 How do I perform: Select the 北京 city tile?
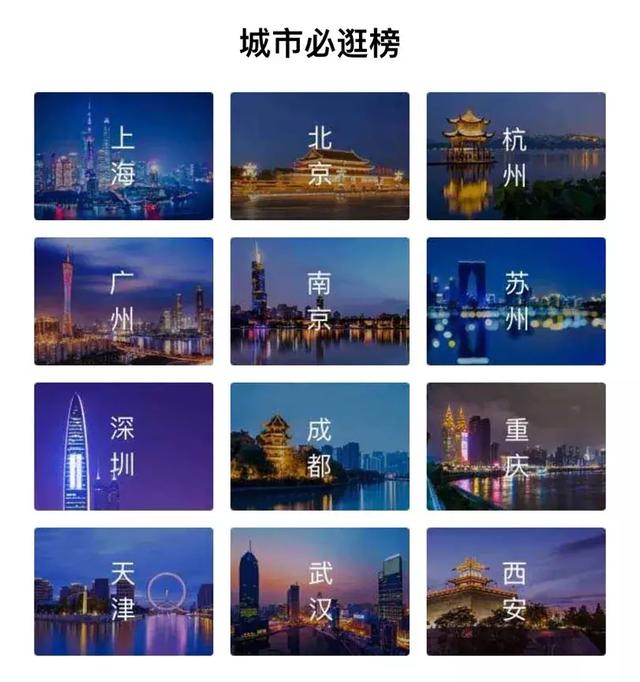320,156
